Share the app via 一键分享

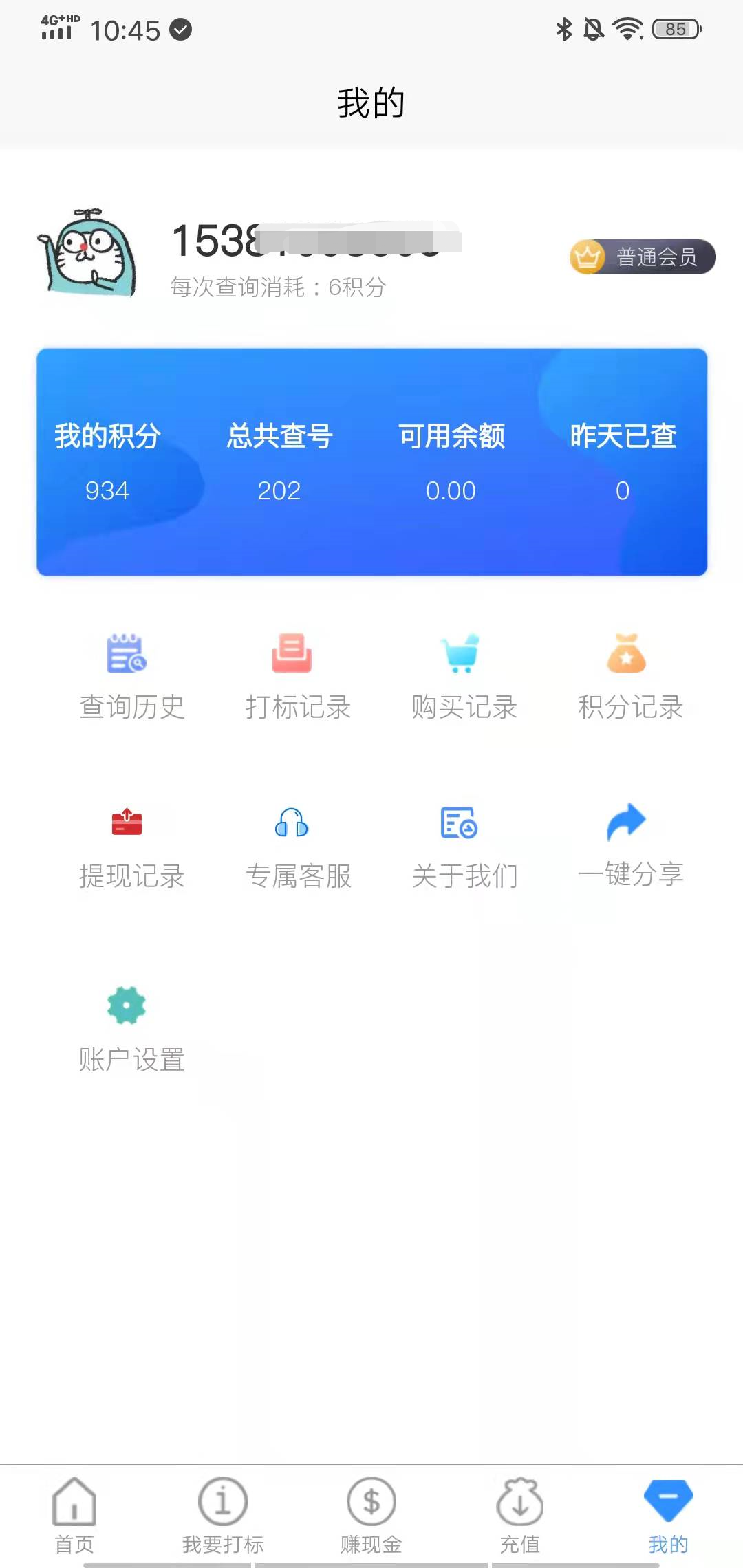click(x=629, y=846)
